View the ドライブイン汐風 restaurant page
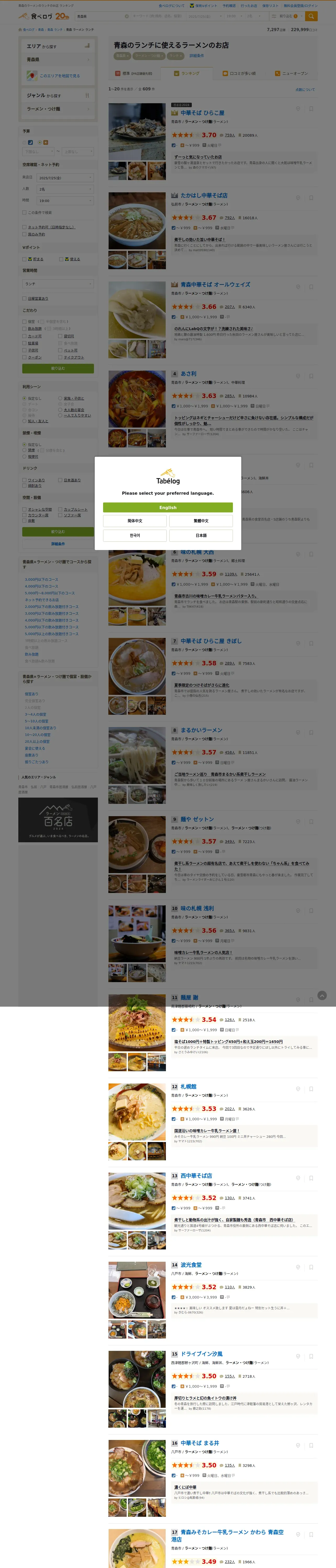 coord(201,1354)
